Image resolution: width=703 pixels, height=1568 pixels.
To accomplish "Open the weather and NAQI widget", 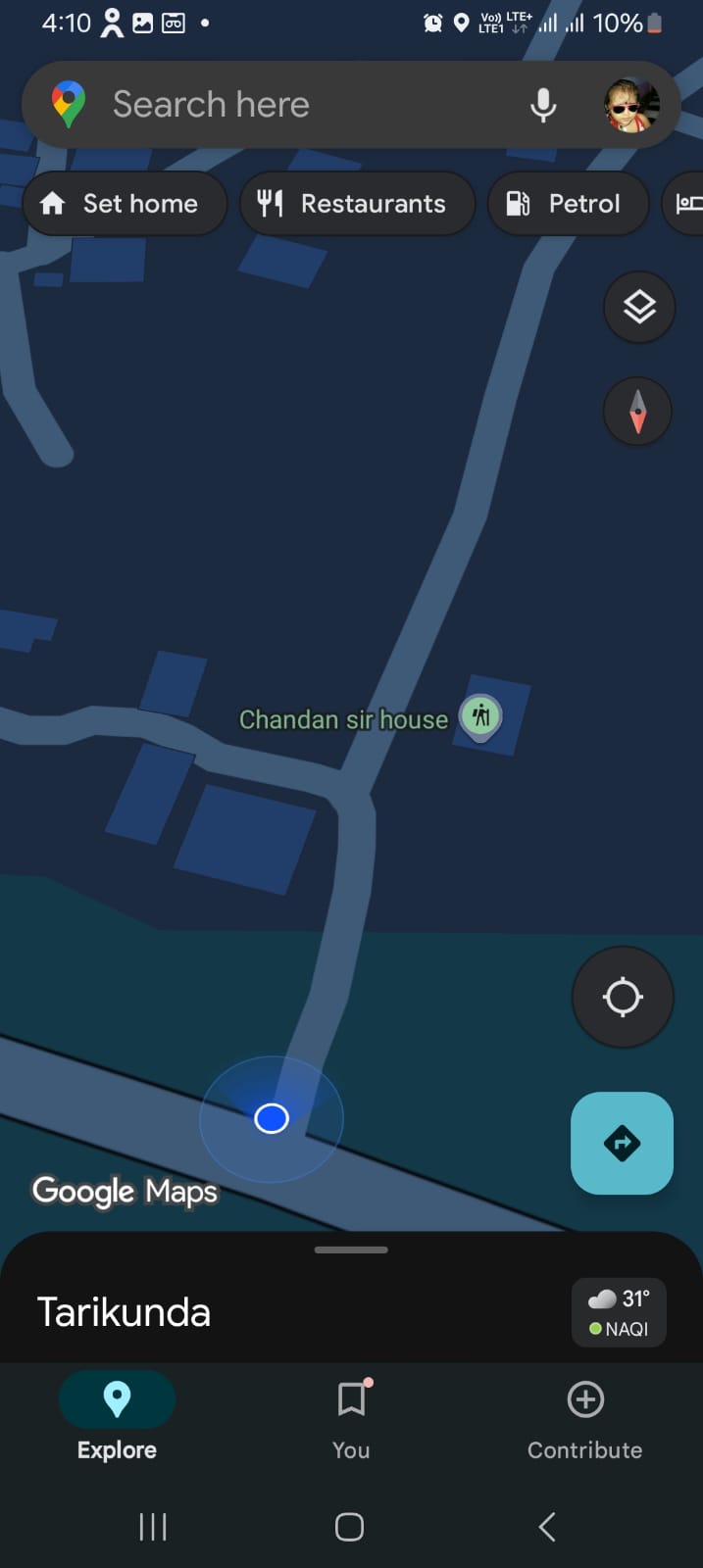I will (x=619, y=1312).
